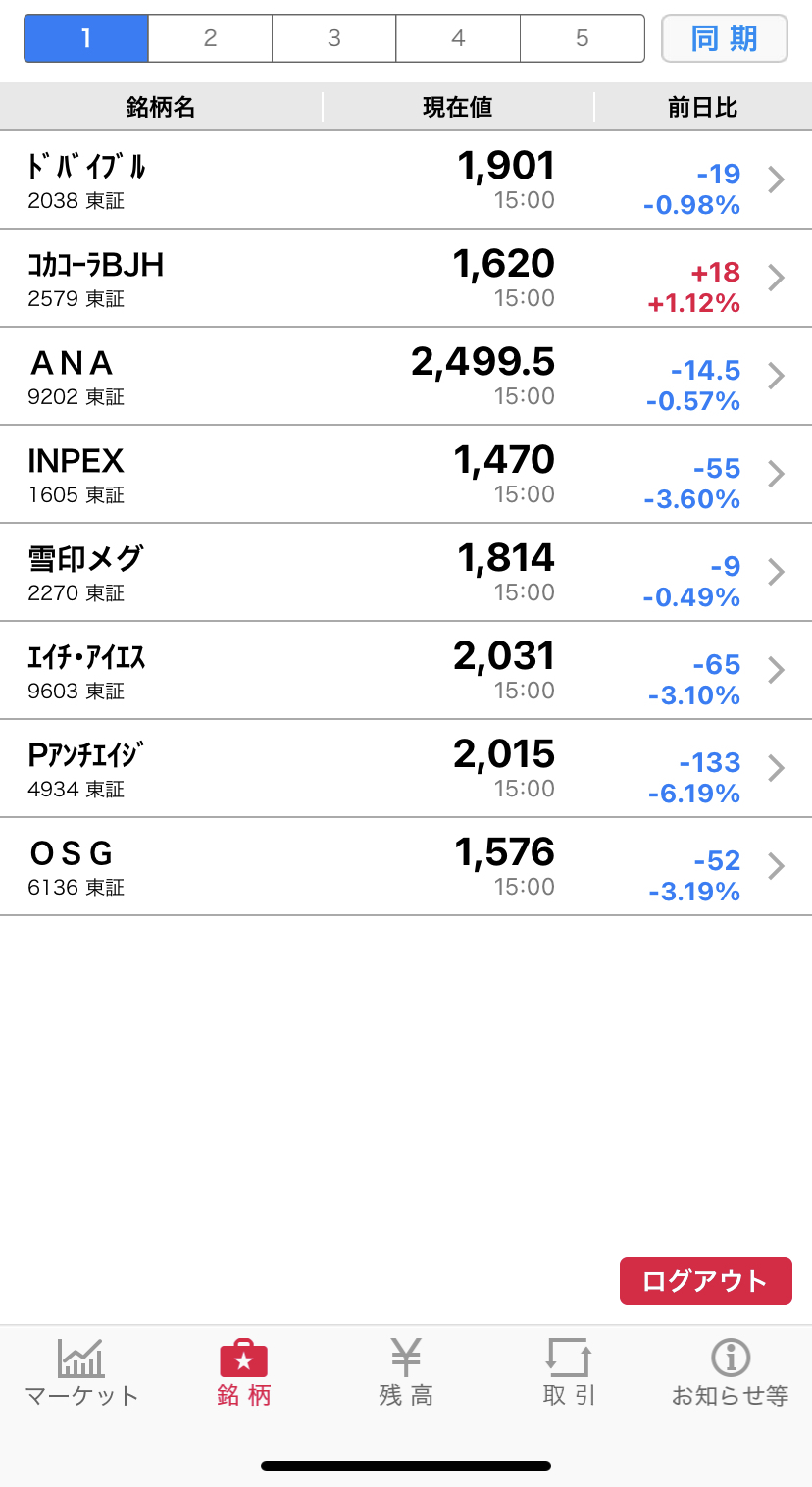The width and height of the screenshot is (812, 1487).
Task: View the ANA 9202 stock row
Action: (x=406, y=377)
